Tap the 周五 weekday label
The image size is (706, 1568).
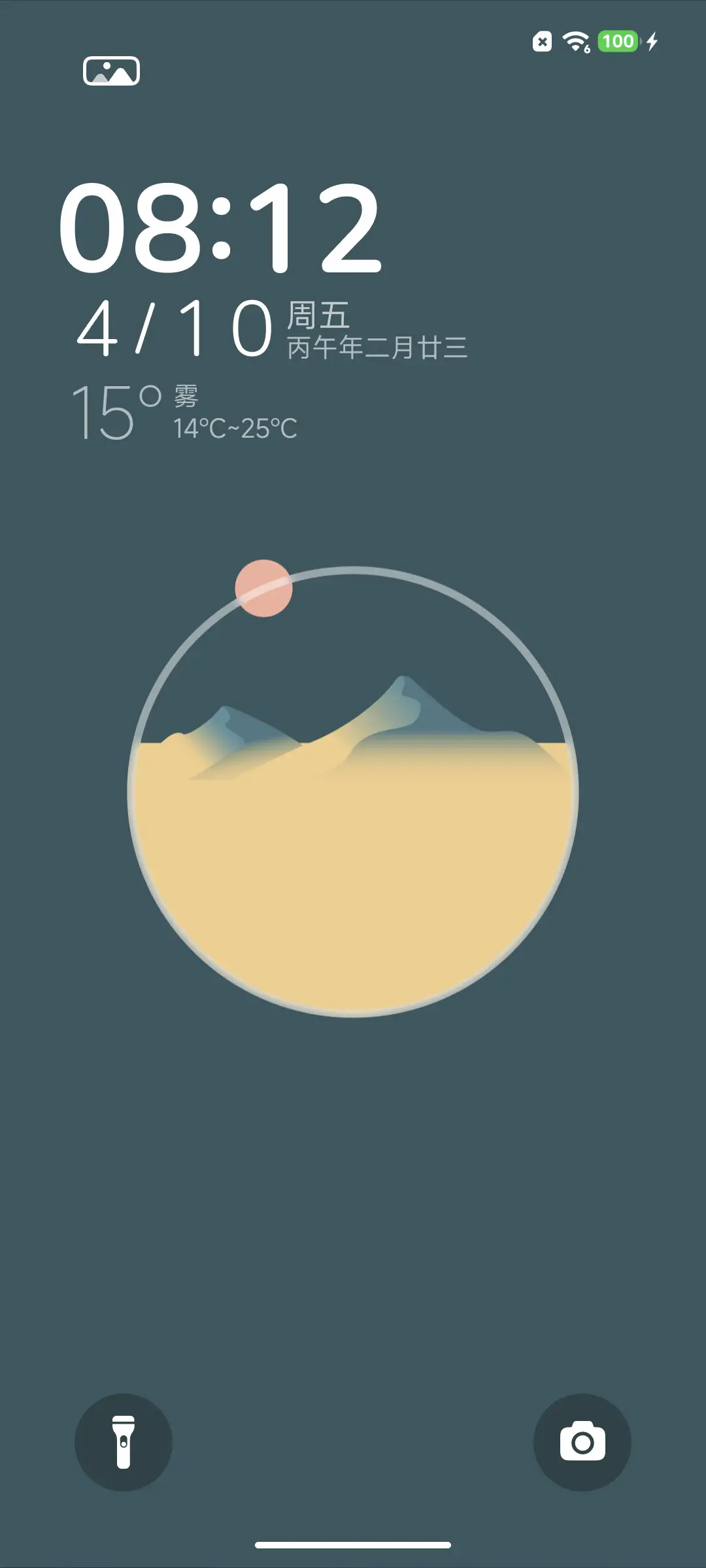click(x=318, y=314)
